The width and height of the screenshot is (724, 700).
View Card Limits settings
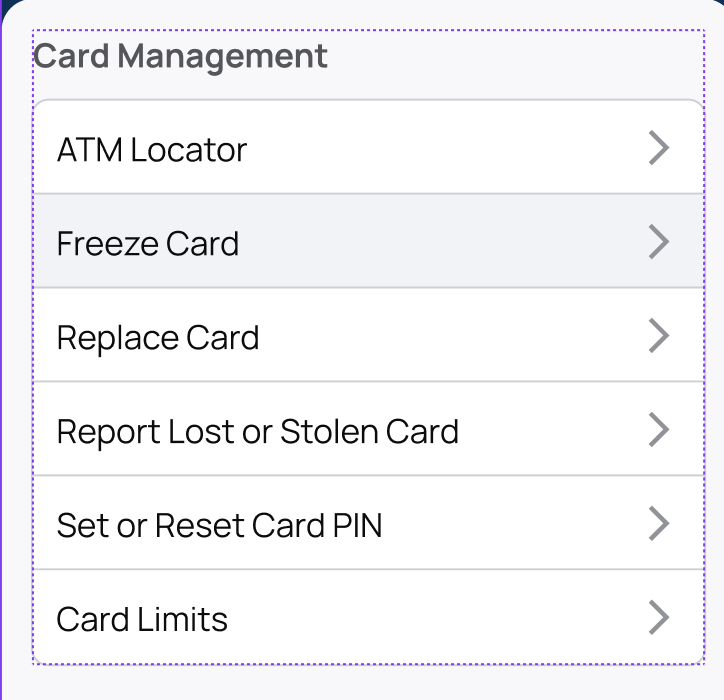pyautogui.click(x=368, y=618)
